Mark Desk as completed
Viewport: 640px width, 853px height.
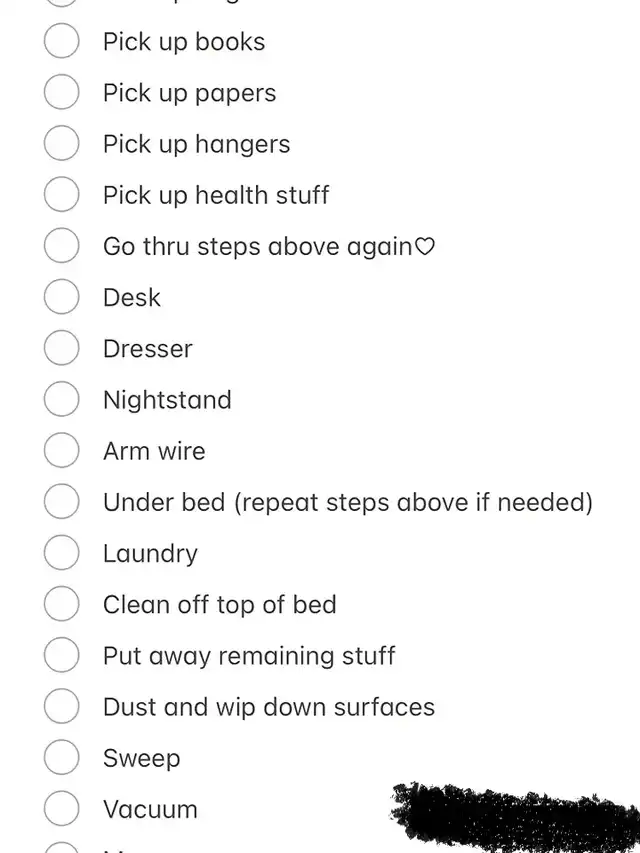[61, 296]
